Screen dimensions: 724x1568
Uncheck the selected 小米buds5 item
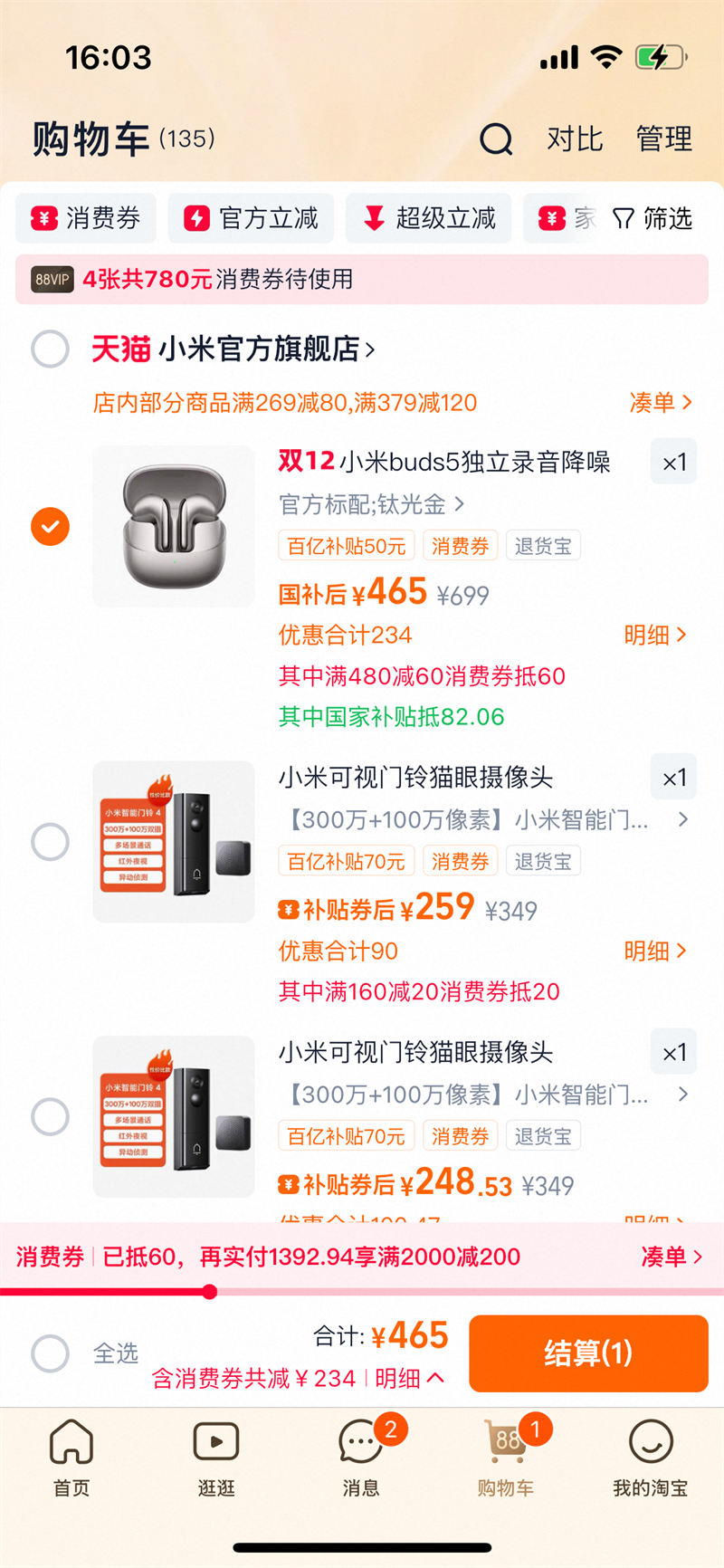pos(50,526)
